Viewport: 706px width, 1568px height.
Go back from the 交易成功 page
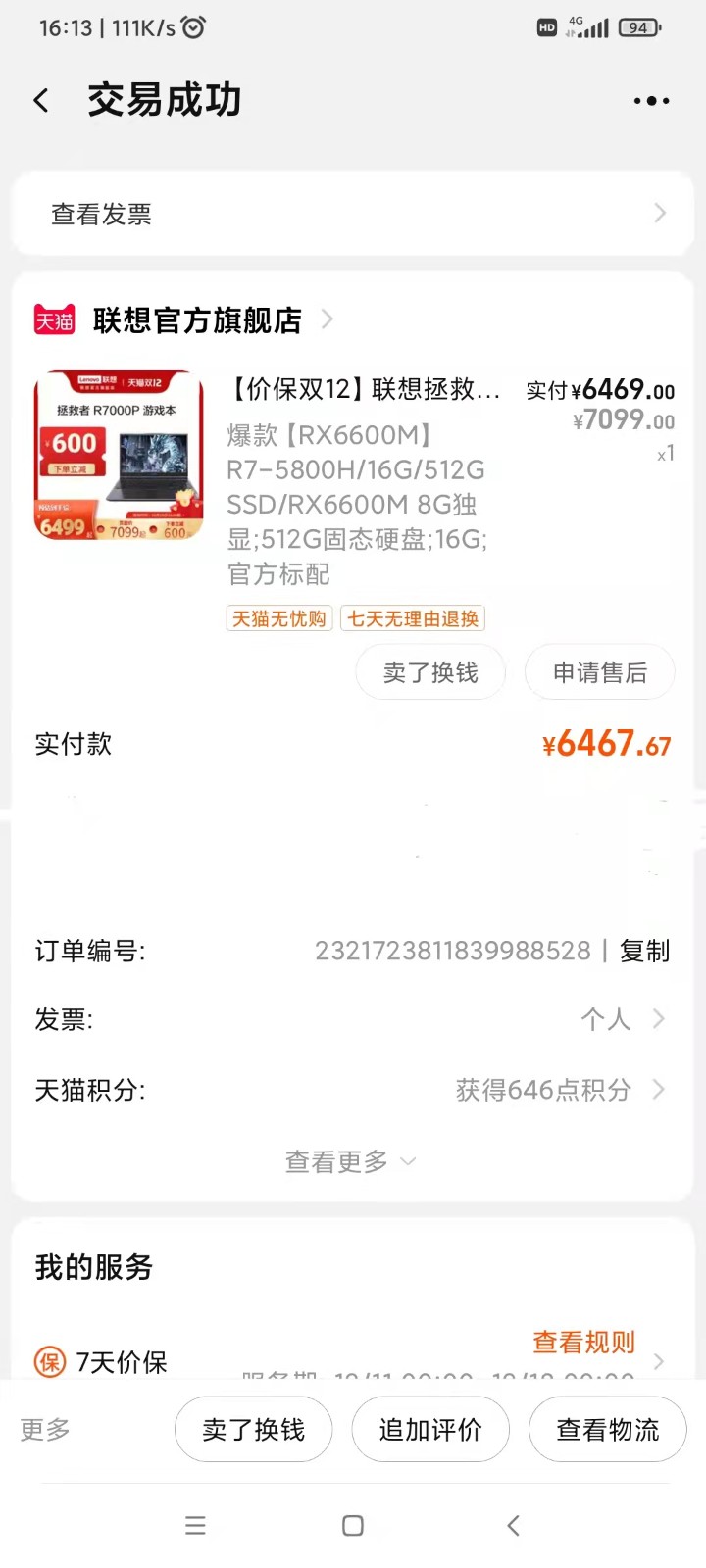(41, 100)
